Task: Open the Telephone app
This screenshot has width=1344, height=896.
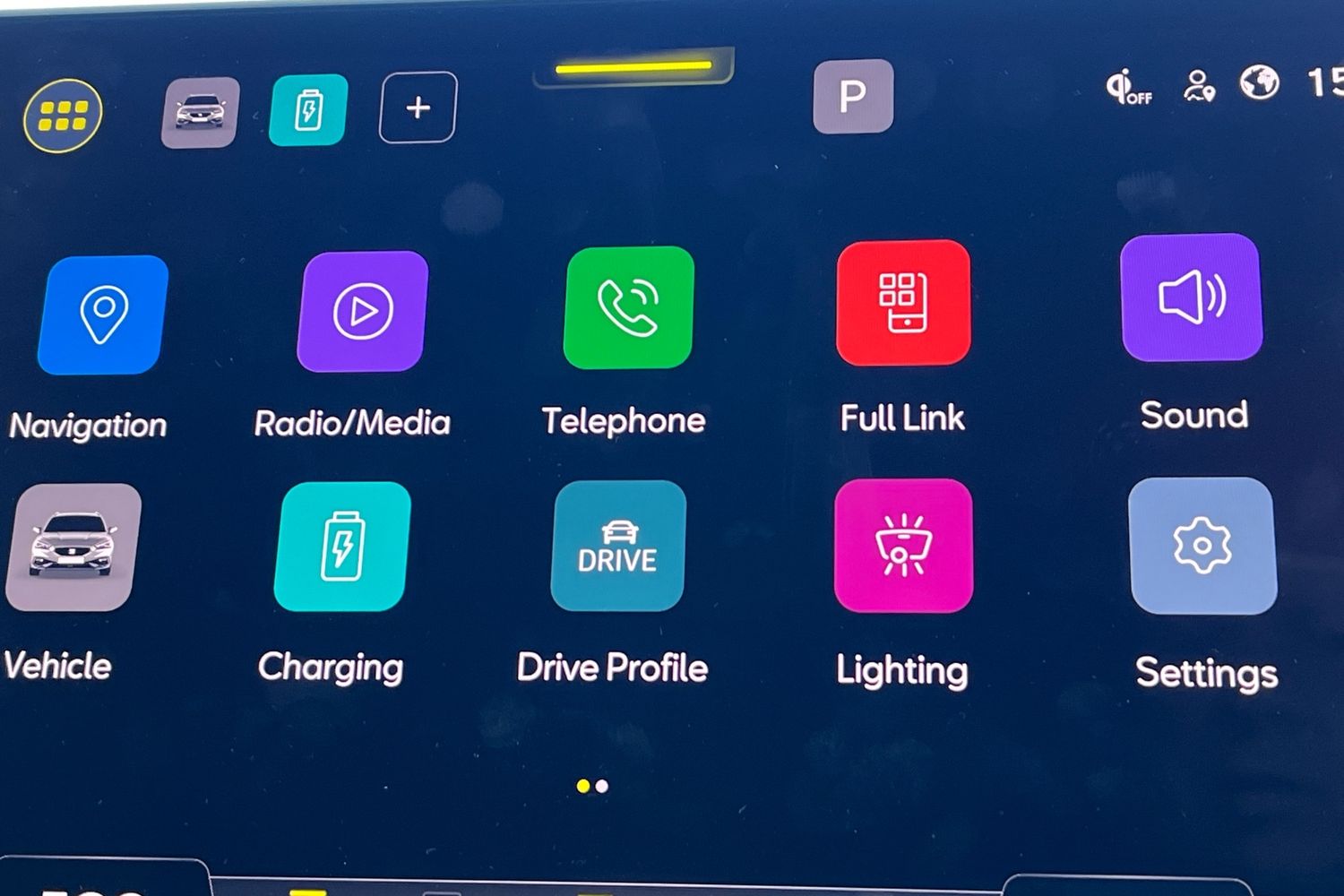Action: (x=628, y=307)
